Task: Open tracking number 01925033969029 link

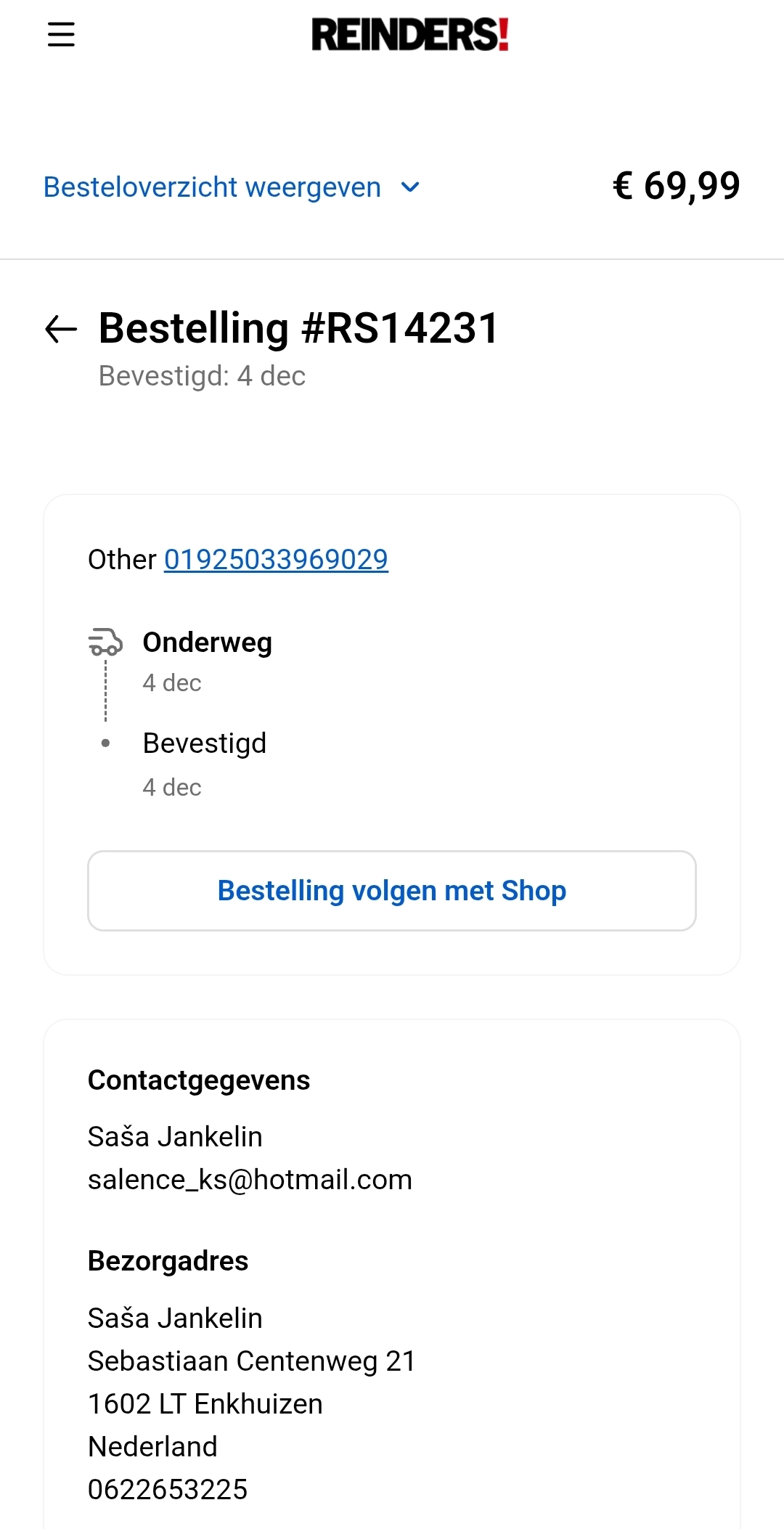Action: pyautogui.click(x=276, y=560)
